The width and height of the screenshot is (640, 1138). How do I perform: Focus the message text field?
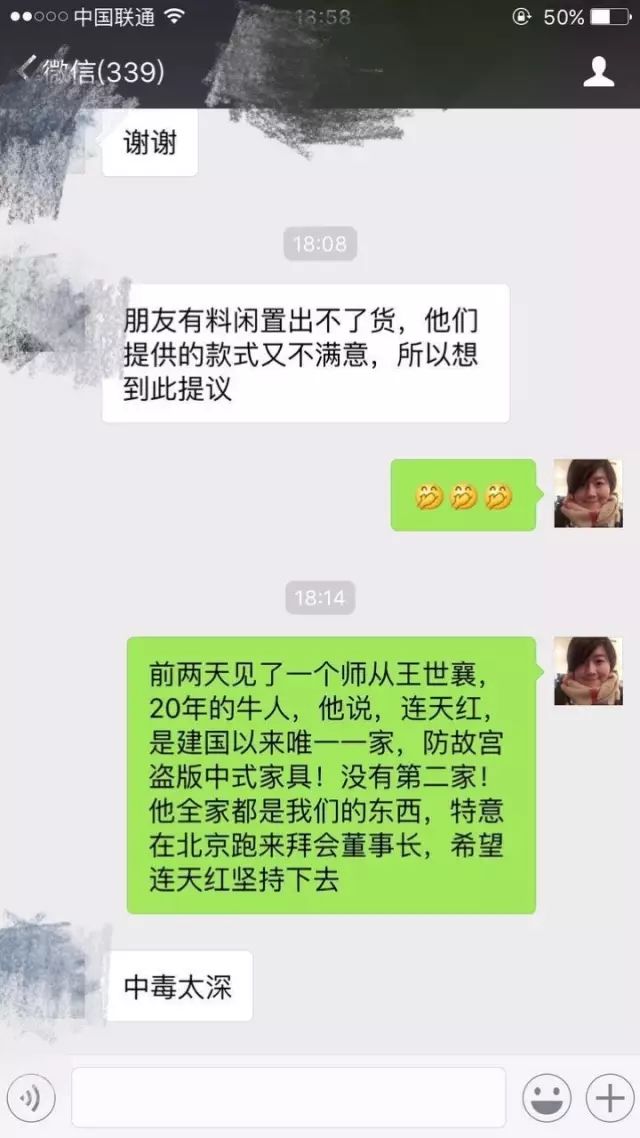[288, 1098]
